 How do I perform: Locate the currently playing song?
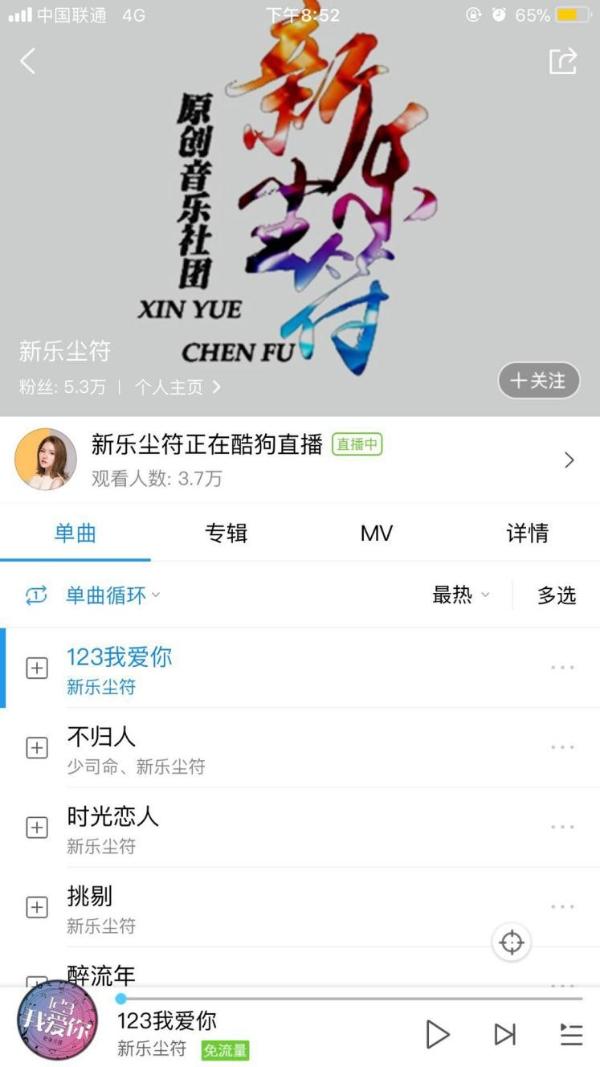click(512, 942)
